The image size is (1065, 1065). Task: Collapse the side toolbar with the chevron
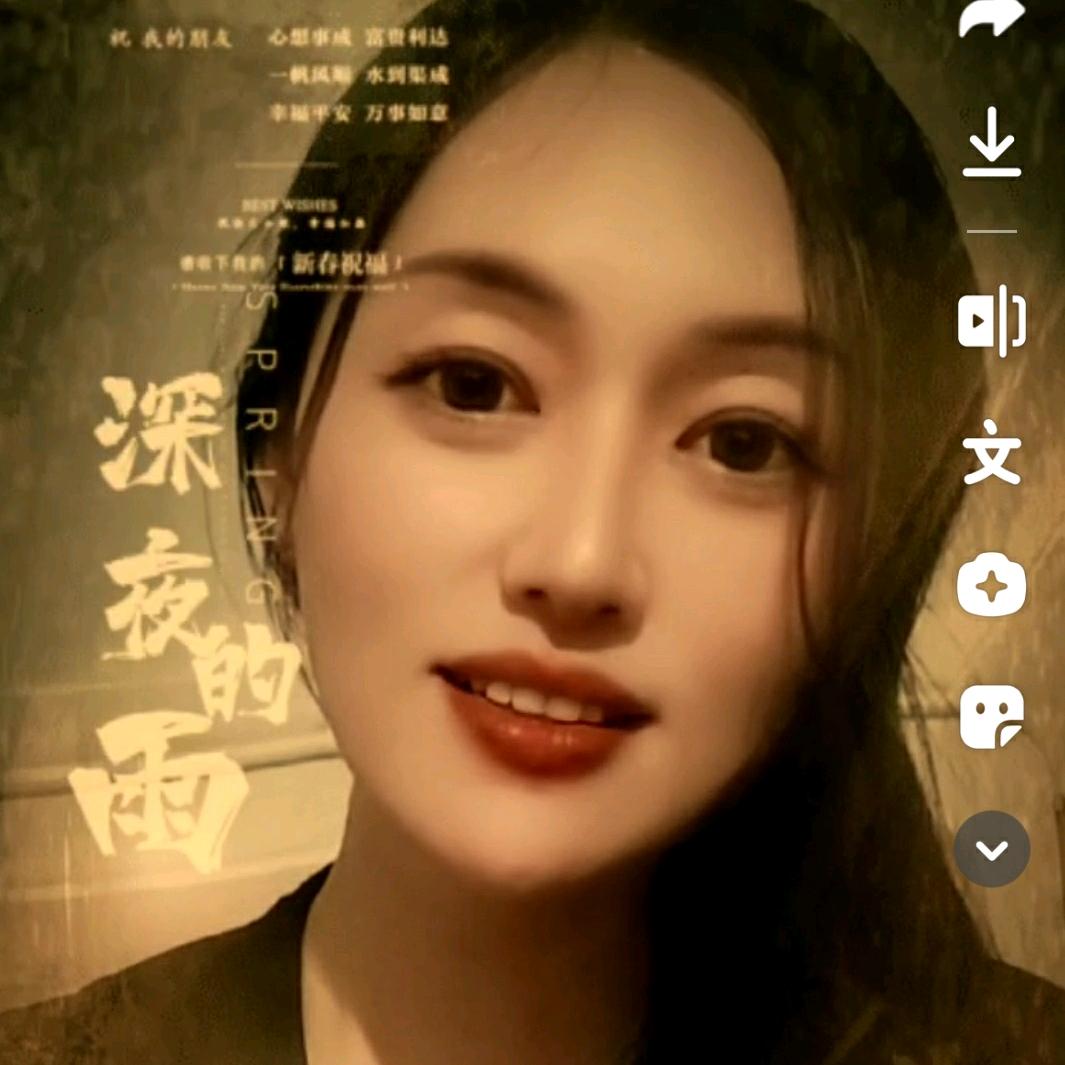pos(991,849)
